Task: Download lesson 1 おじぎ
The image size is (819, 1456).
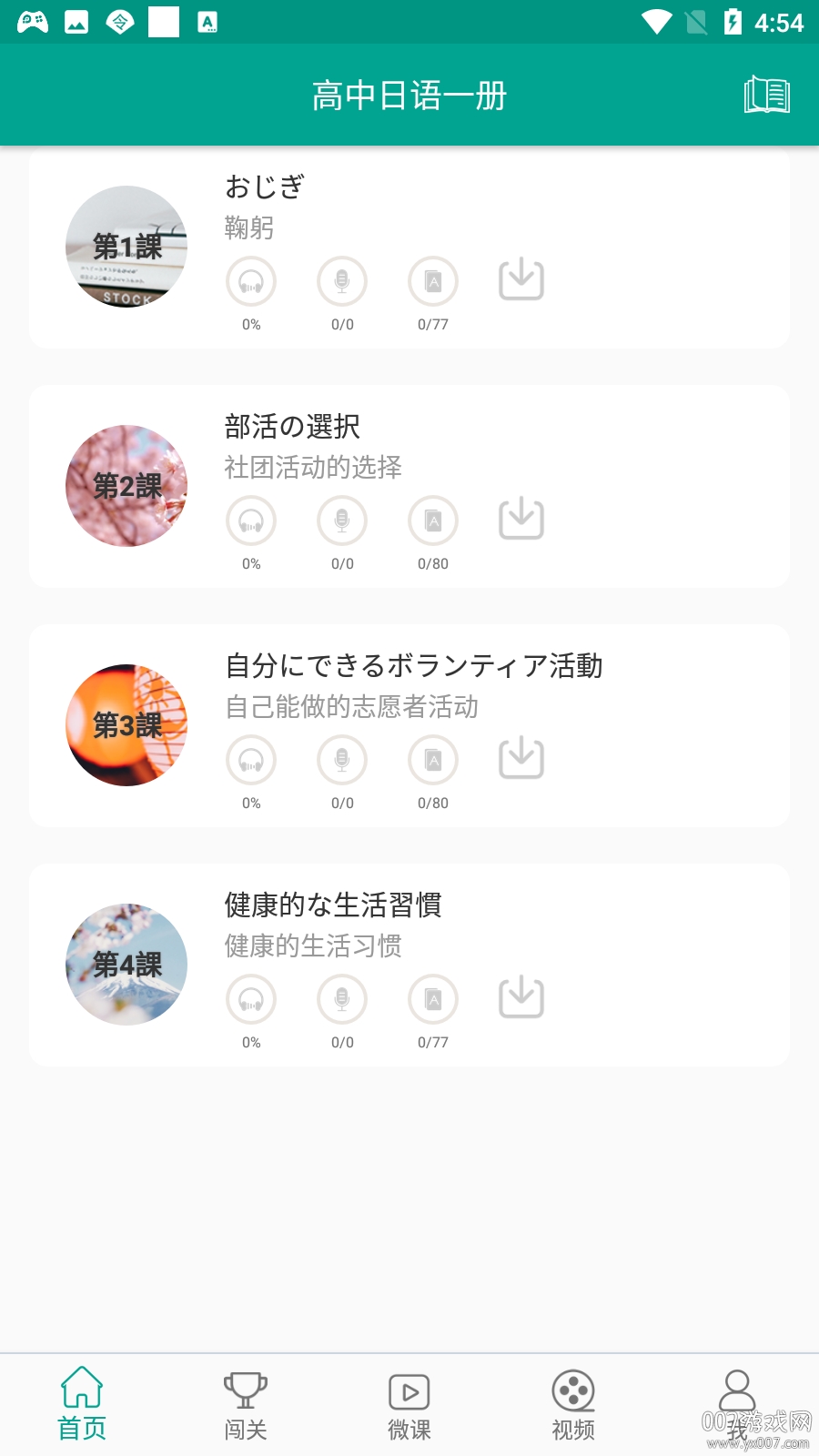Action: click(x=521, y=279)
